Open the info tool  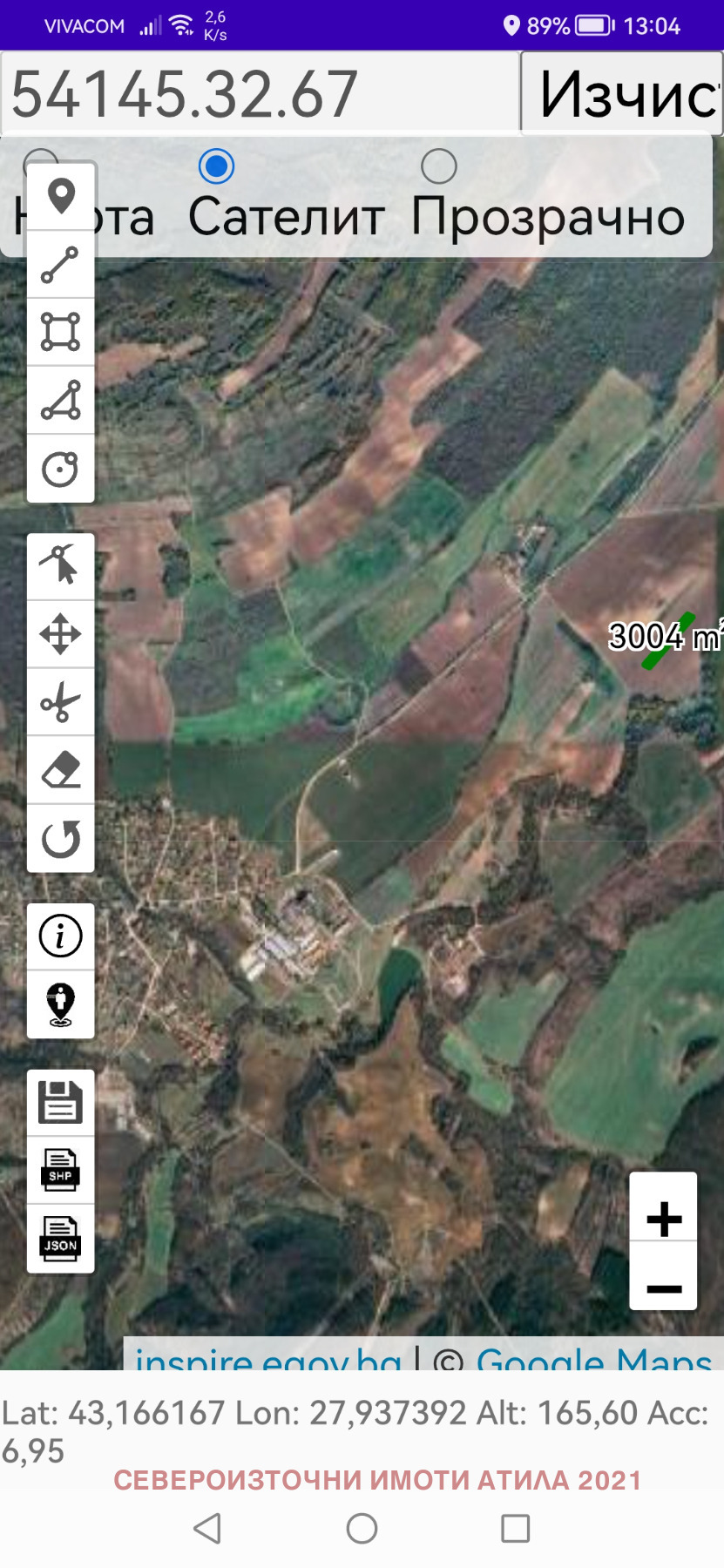(x=61, y=936)
